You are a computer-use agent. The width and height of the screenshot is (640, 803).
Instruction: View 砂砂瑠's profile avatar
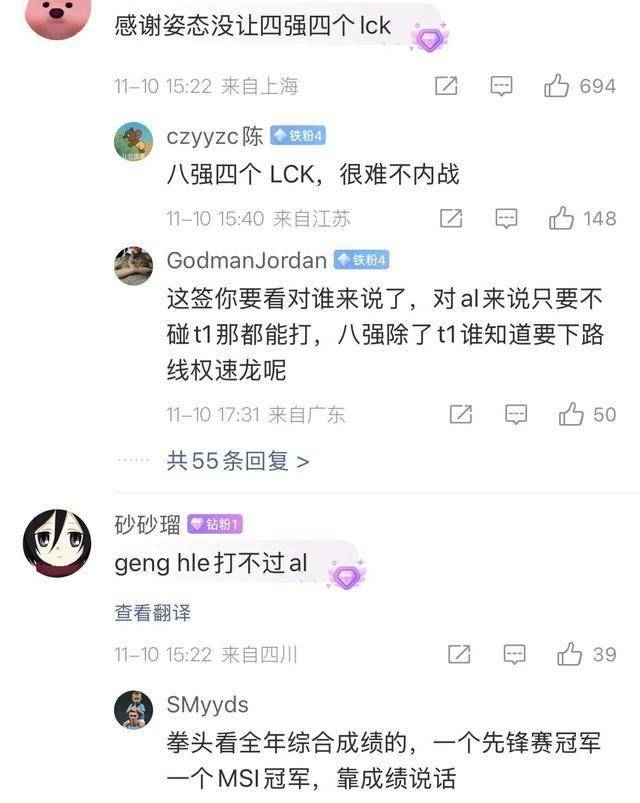(57, 543)
